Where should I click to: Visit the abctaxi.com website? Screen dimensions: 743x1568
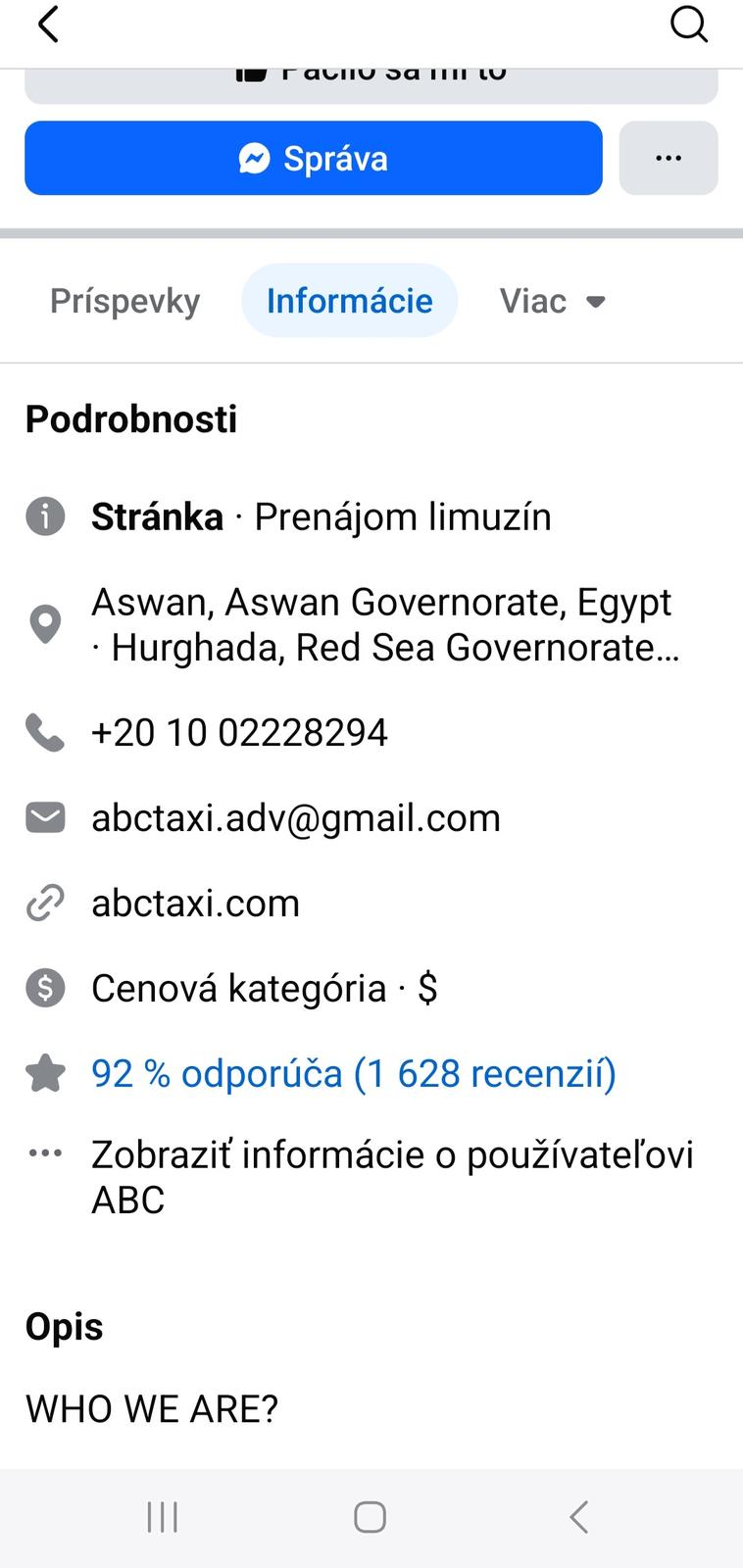(195, 904)
